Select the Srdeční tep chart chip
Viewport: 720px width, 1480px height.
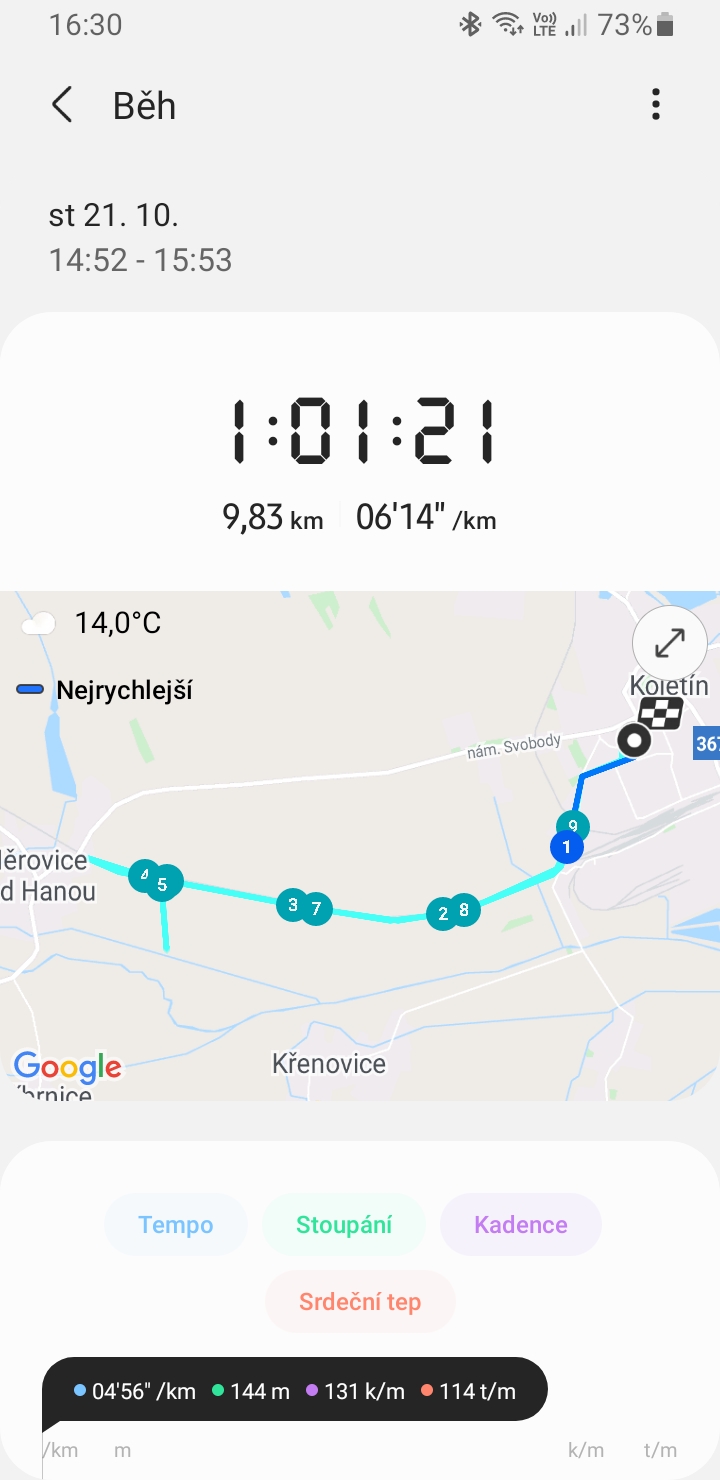pyautogui.click(x=360, y=1302)
